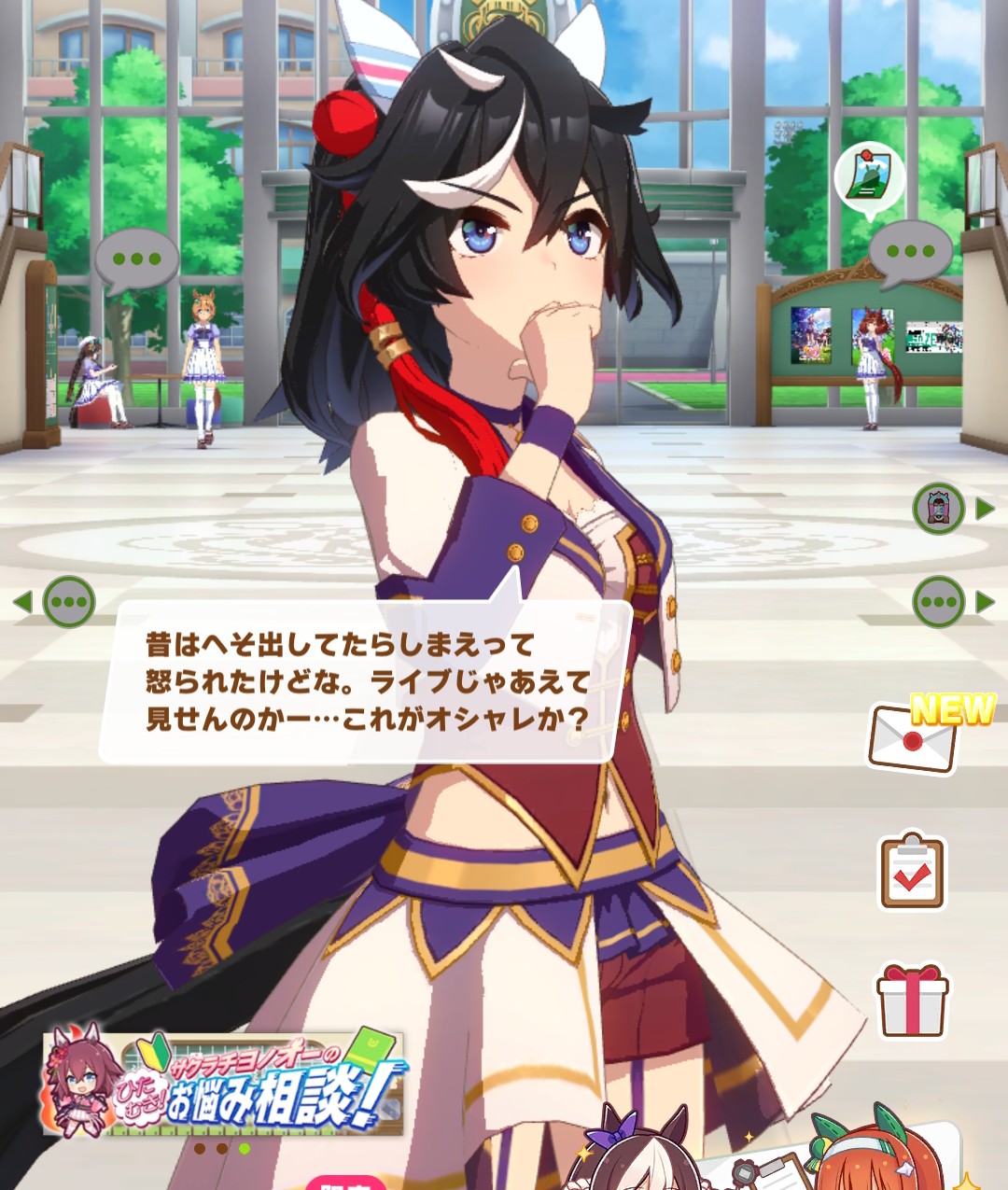This screenshot has width=1008, height=1190.
Task: Move right via the character portrait arrow
Action: [950, 509]
